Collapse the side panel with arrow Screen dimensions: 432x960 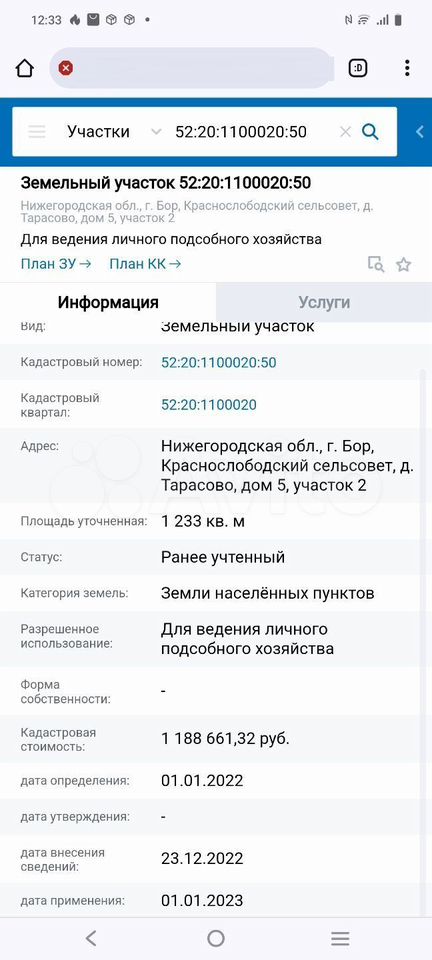click(420, 132)
